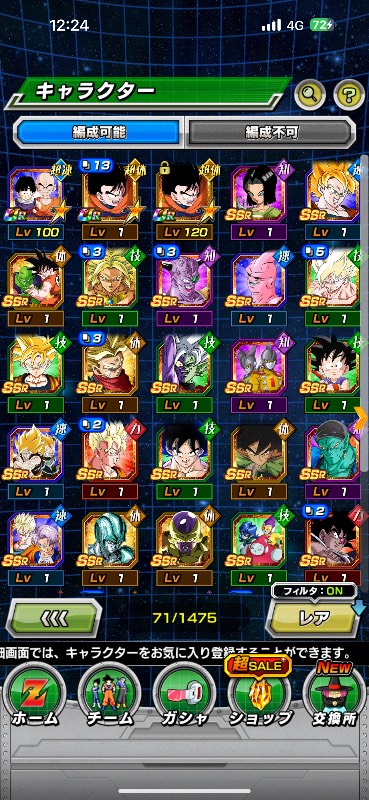The height and width of the screenshot is (800, 369).
Task: Select the pink Majin Buu card
Action: (258, 289)
